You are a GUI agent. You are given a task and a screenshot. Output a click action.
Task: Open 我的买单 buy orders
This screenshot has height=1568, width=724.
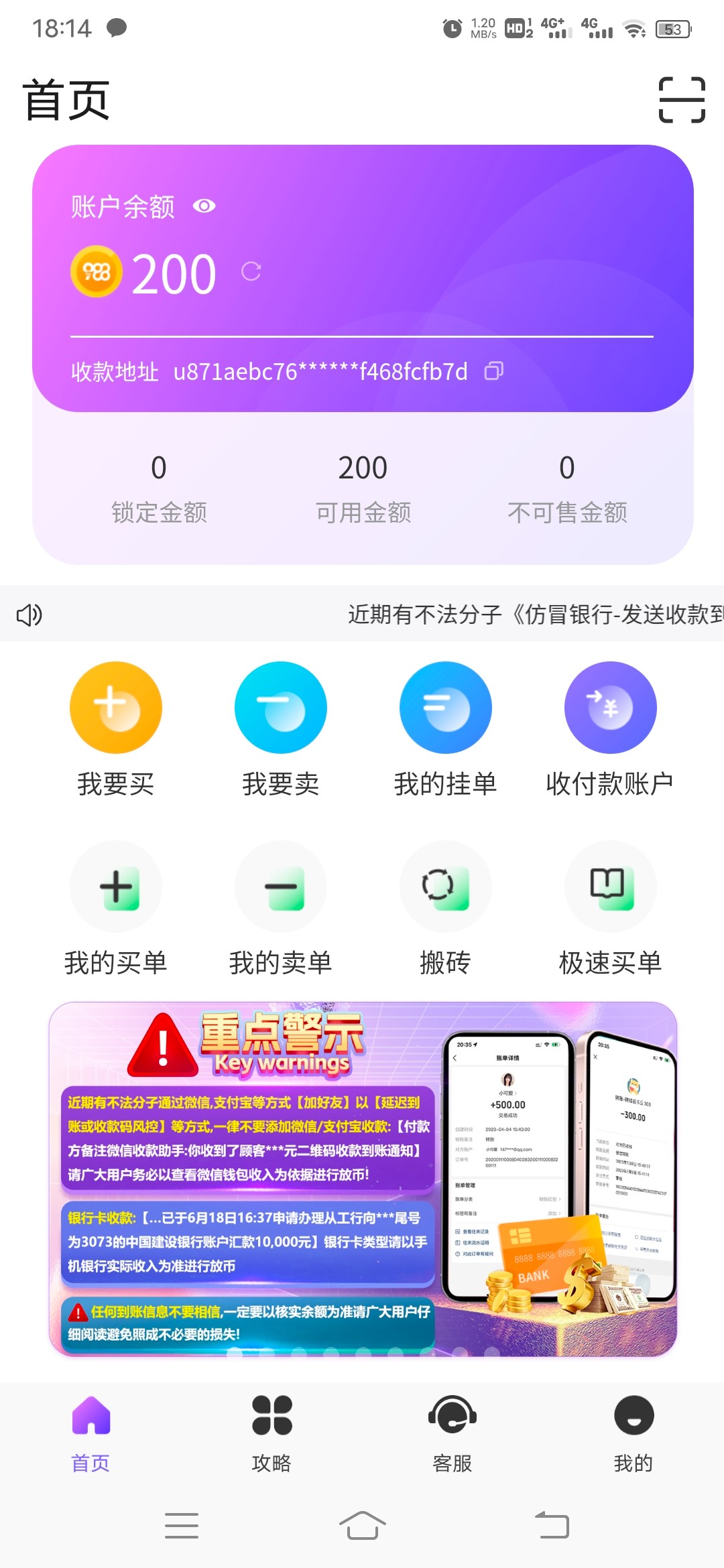pos(115,887)
